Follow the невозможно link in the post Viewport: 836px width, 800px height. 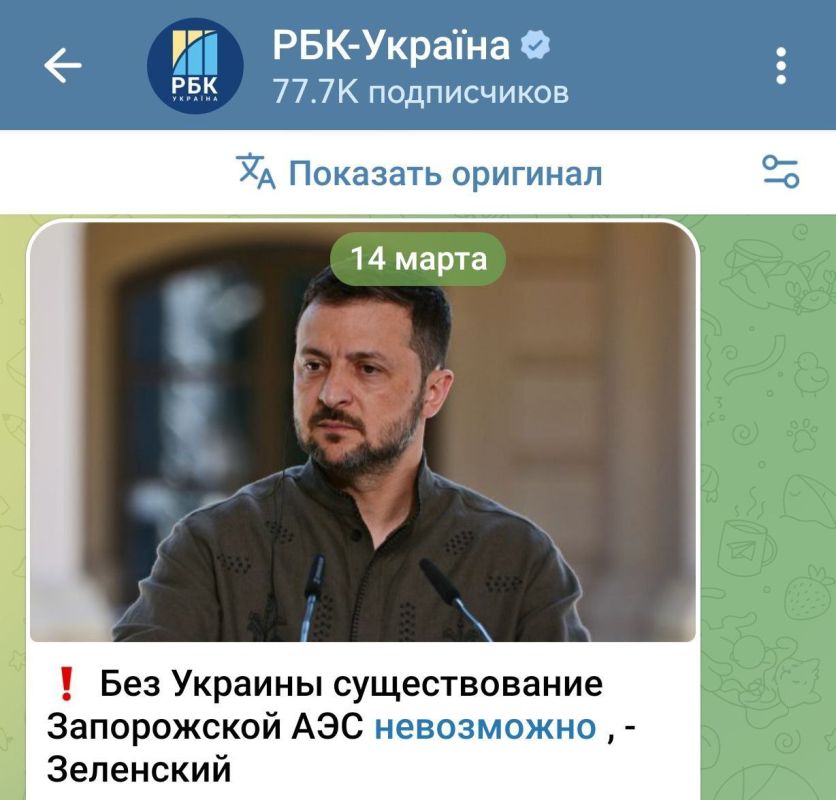(x=484, y=727)
